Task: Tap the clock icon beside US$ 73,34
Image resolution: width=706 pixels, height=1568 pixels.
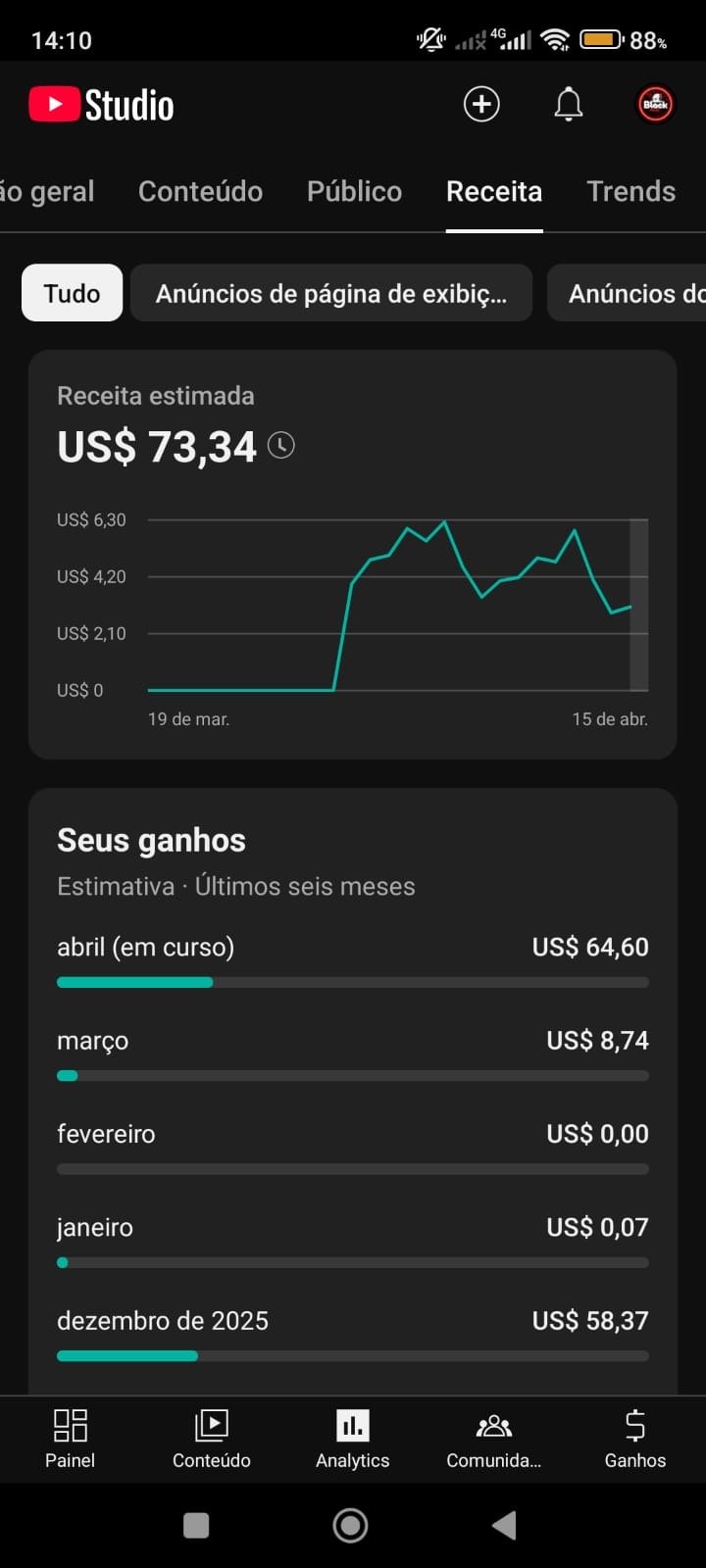Action: point(281,446)
